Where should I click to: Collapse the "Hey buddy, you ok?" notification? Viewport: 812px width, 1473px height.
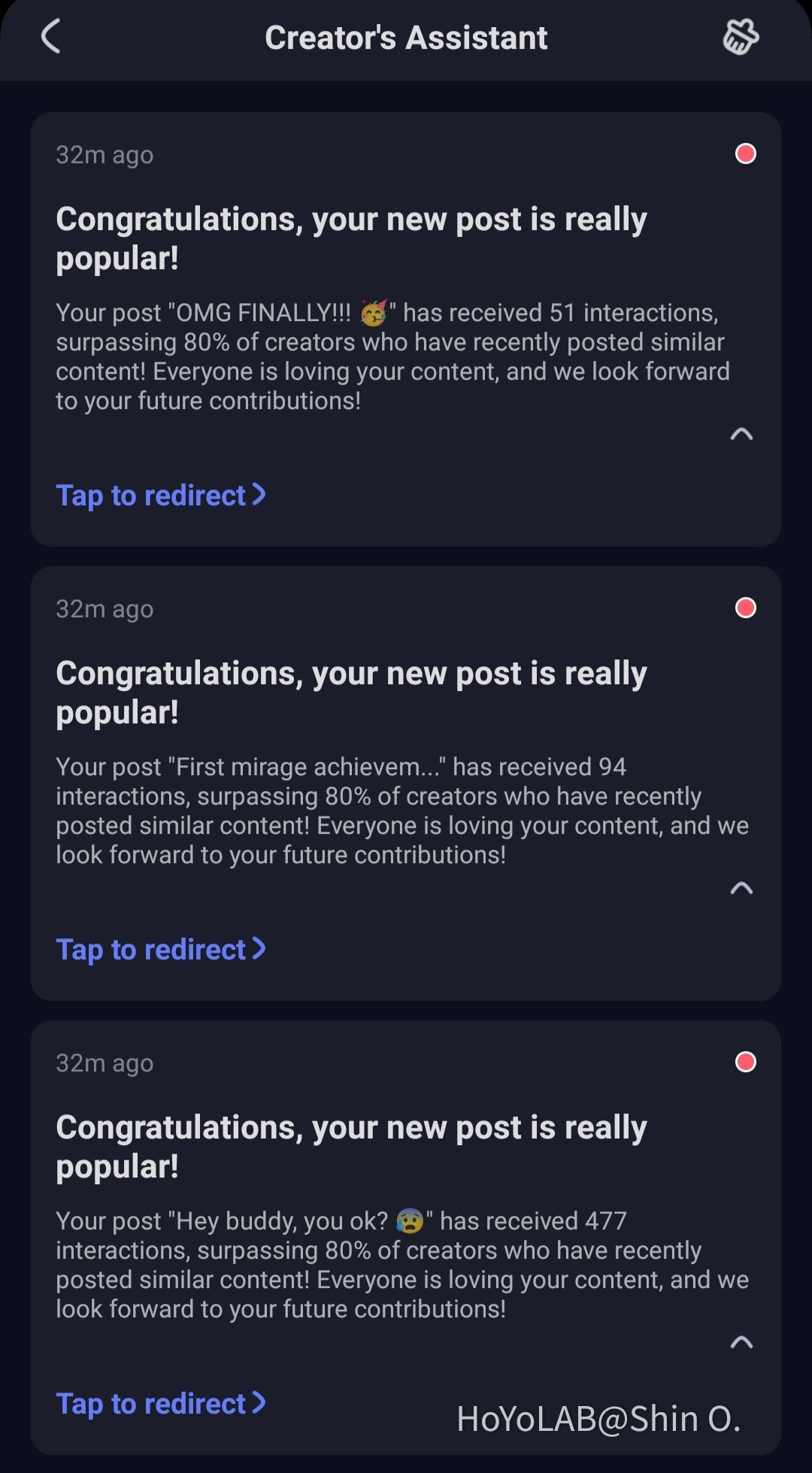tap(741, 1342)
